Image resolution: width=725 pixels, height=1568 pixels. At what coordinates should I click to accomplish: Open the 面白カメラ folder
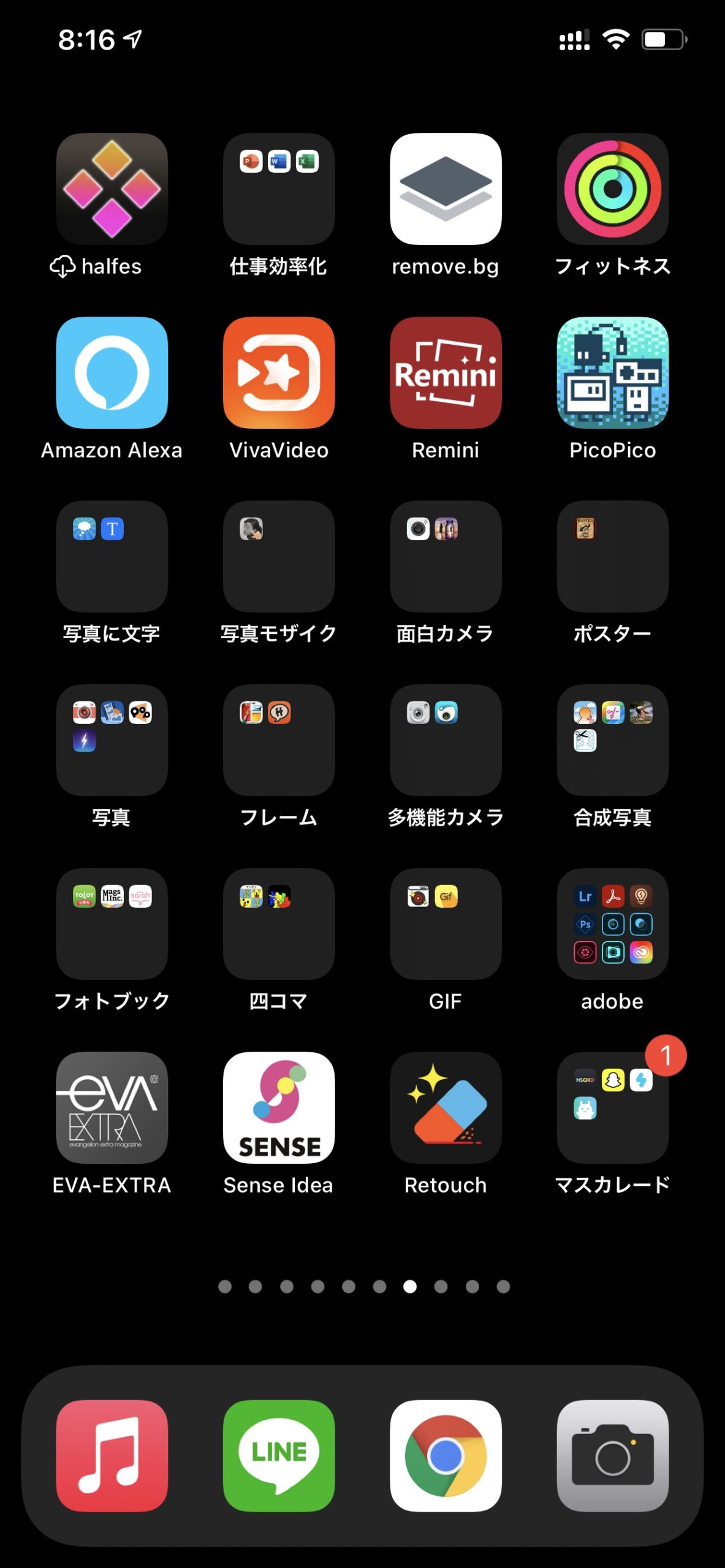pyautogui.click(x=446, y=556)
